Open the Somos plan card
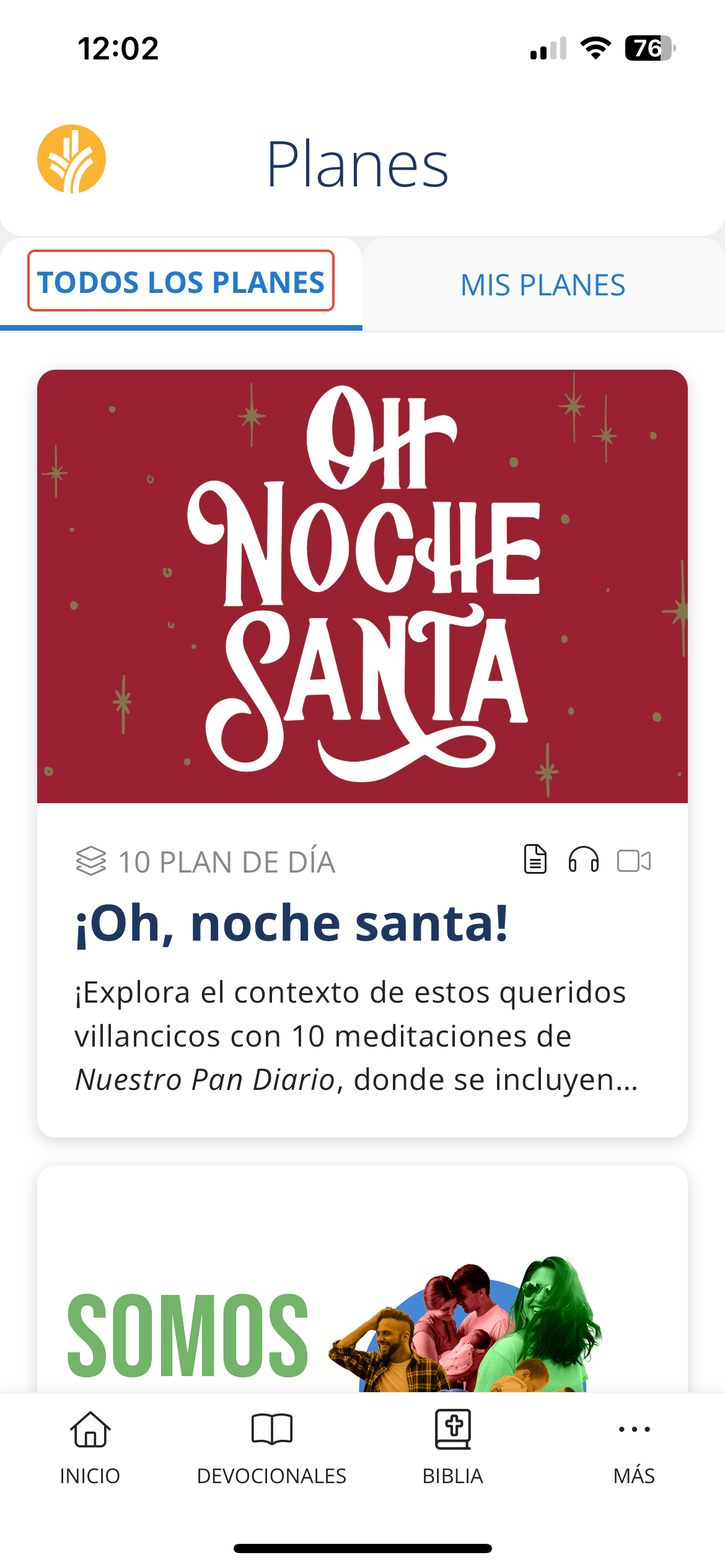 (x=362, y=1300)
